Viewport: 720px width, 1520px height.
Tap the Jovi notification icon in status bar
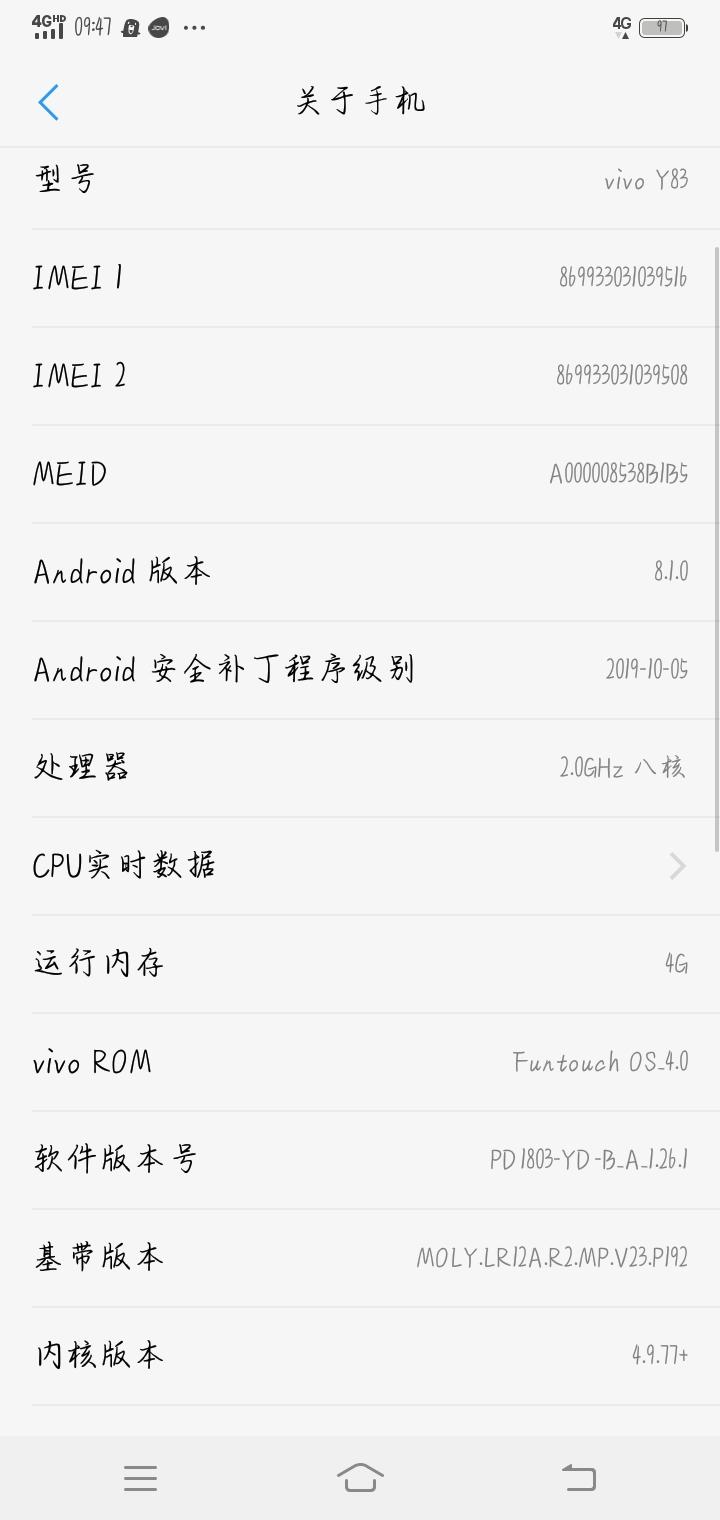click(x=160, y=27)
